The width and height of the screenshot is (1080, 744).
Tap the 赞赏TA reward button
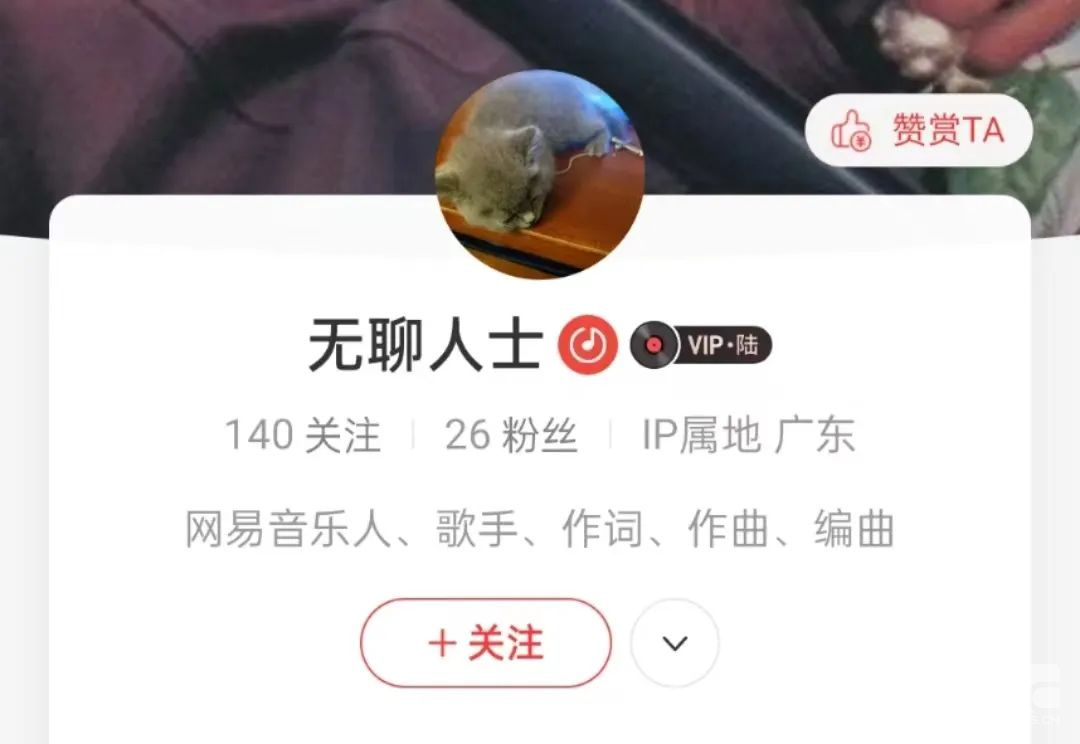(918, 131)
